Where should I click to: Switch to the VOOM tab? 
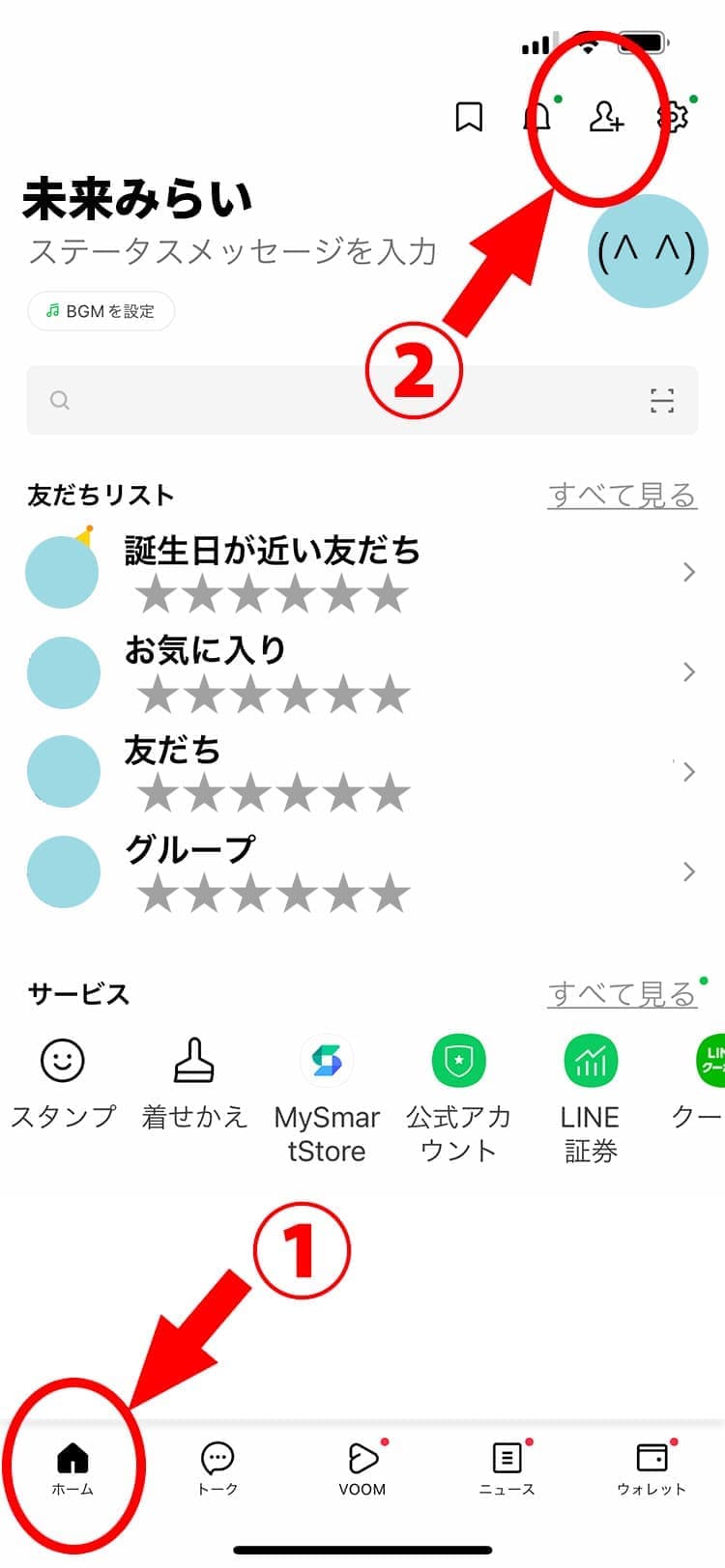[x=362, y=1468]
